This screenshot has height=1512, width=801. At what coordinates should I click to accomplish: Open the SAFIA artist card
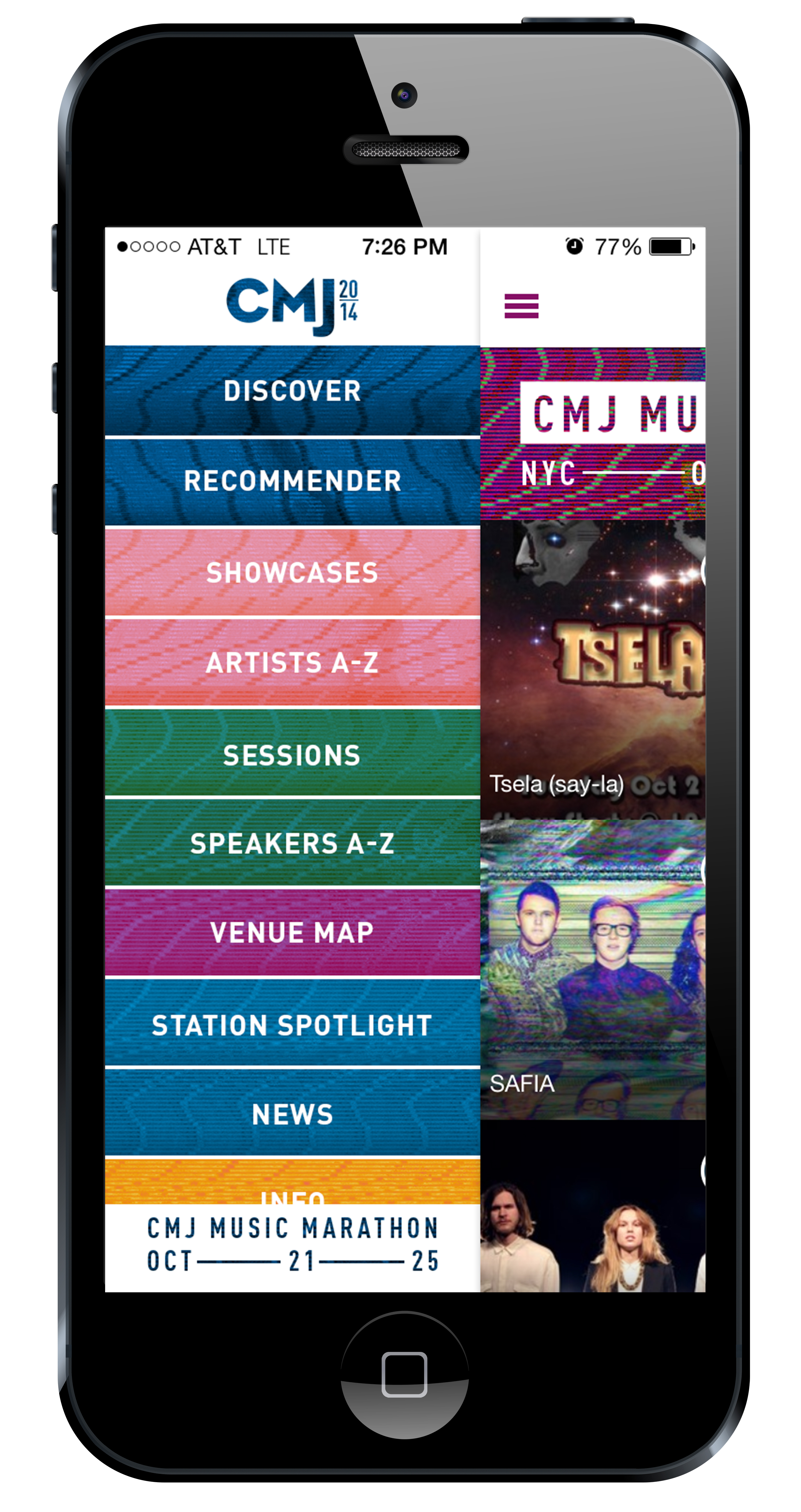tap(592, 970)
